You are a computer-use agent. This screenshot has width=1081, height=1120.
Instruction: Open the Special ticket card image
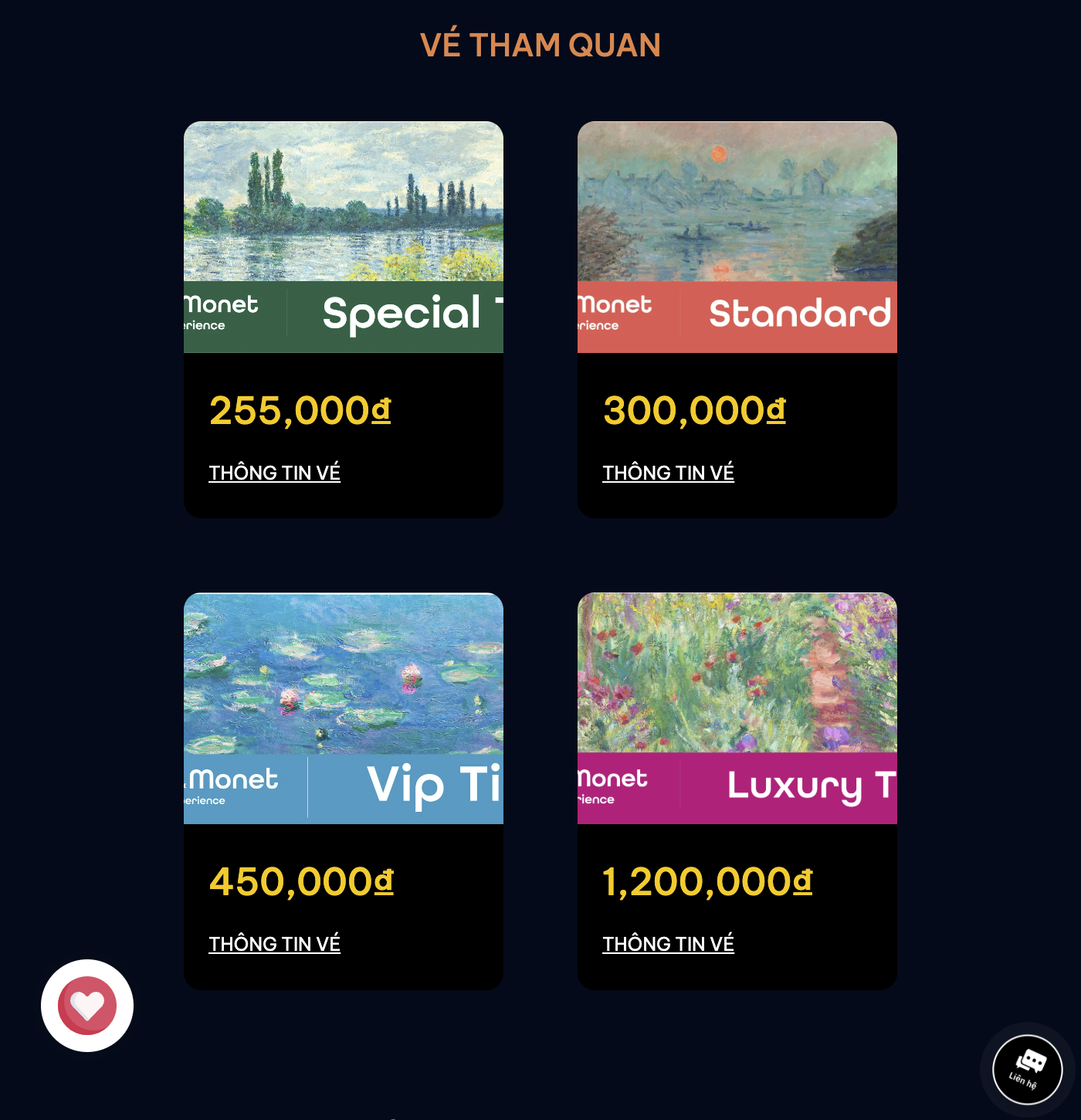pyautogui.click(x=344, y=236)
